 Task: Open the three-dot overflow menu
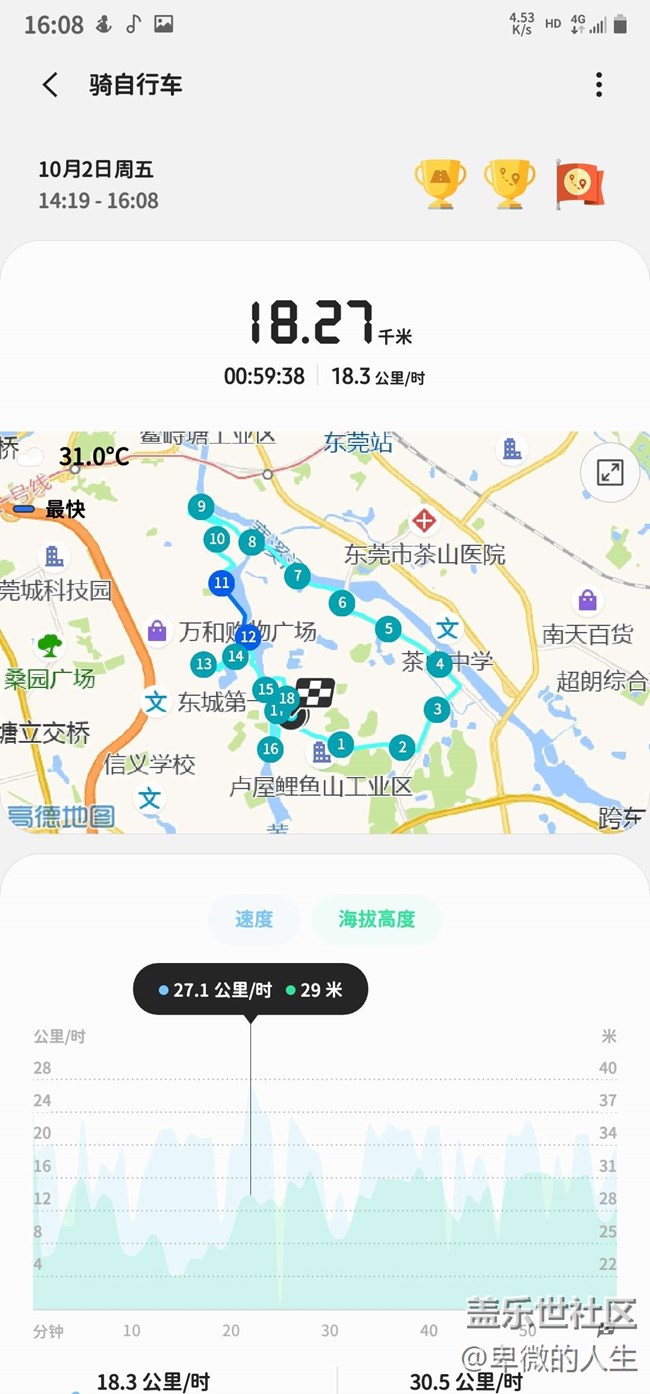point(599,85)
